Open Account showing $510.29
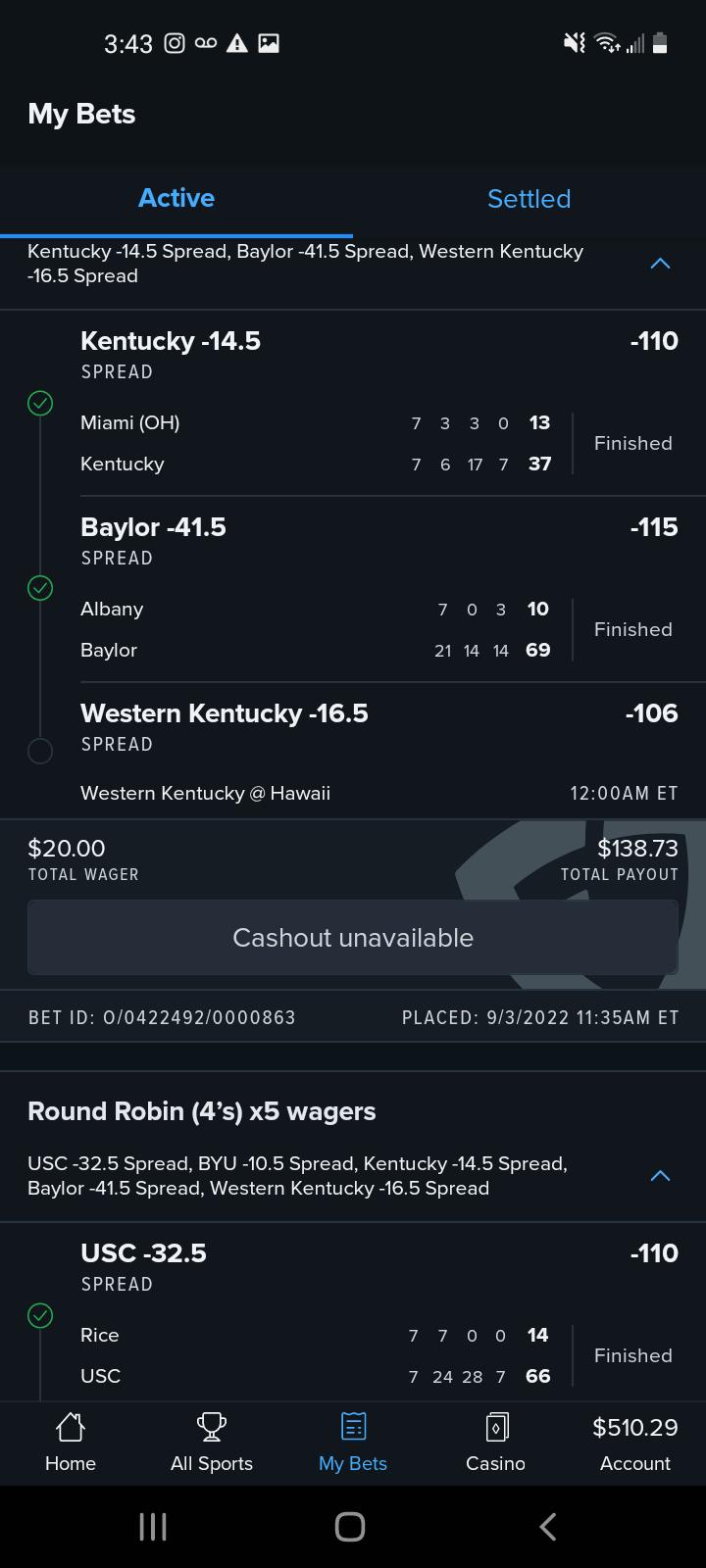Screen dimensions: 706x1568 tap(635, 1443)
